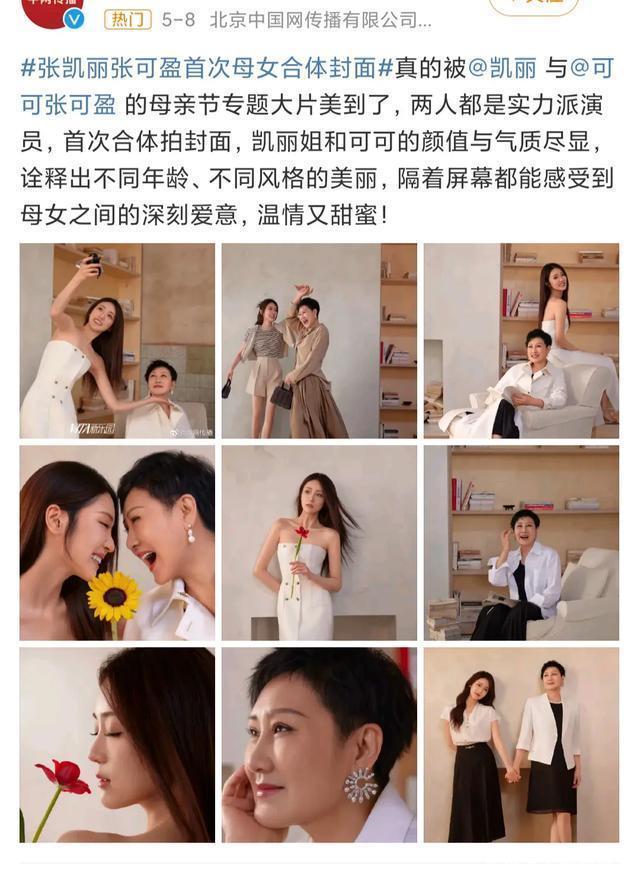Image resolution: width=640 pixels, height=874 pixels.
Task: Open the second photo of both standing
Action: pos(319,341)
